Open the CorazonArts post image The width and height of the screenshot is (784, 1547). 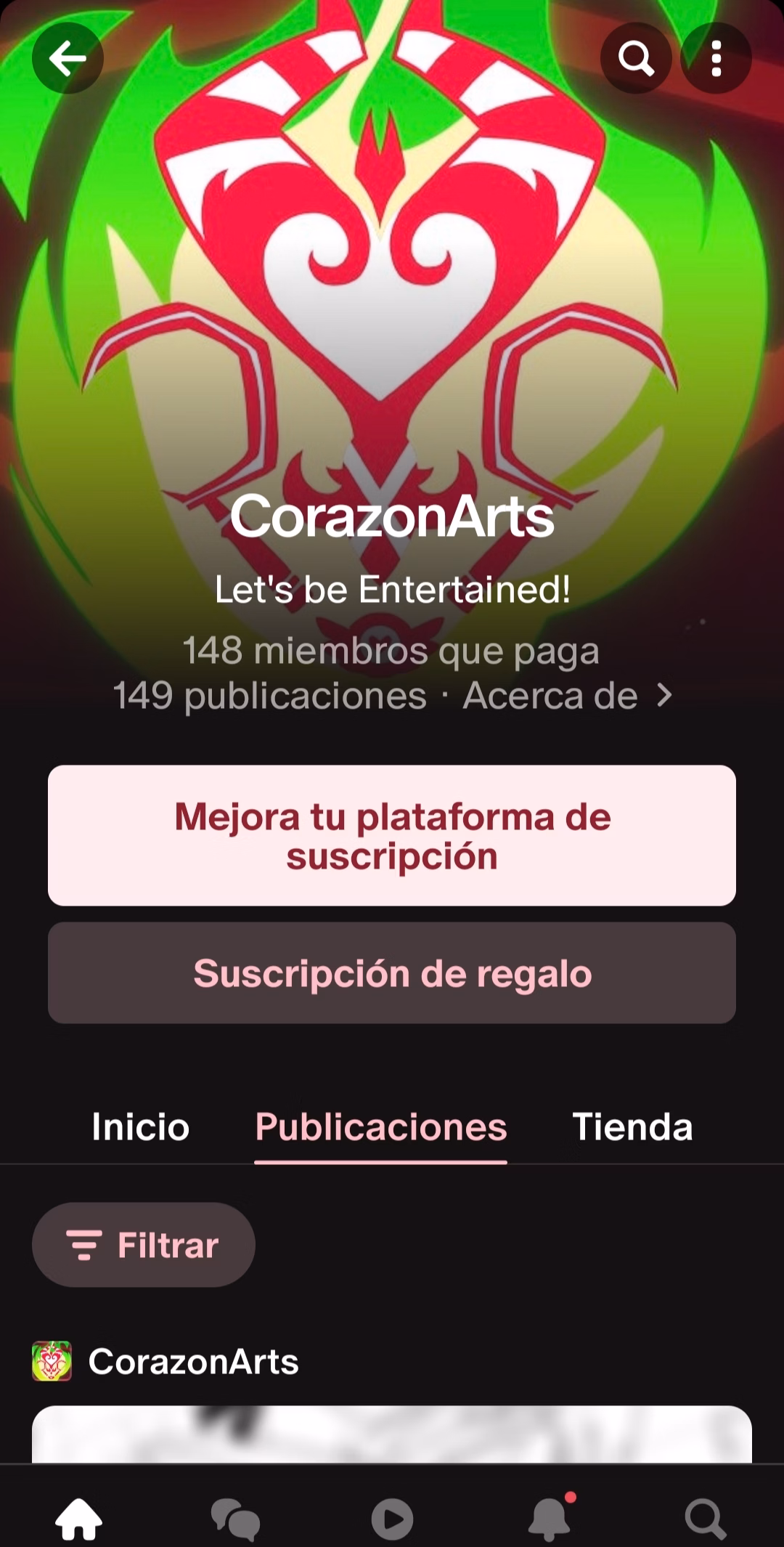pos(392,1434)
